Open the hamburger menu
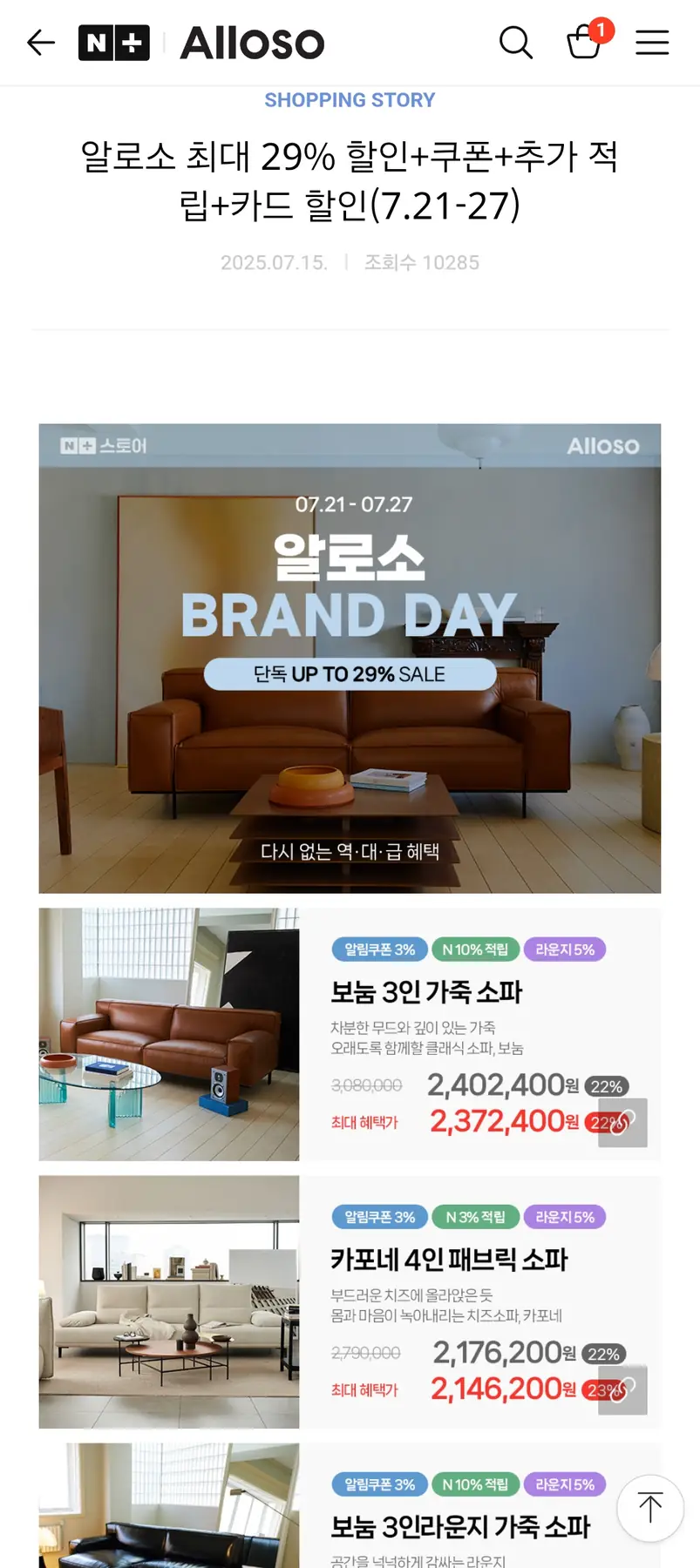Image resolution: width=700 pixels, height=1568 pixels. click(652, 43)
